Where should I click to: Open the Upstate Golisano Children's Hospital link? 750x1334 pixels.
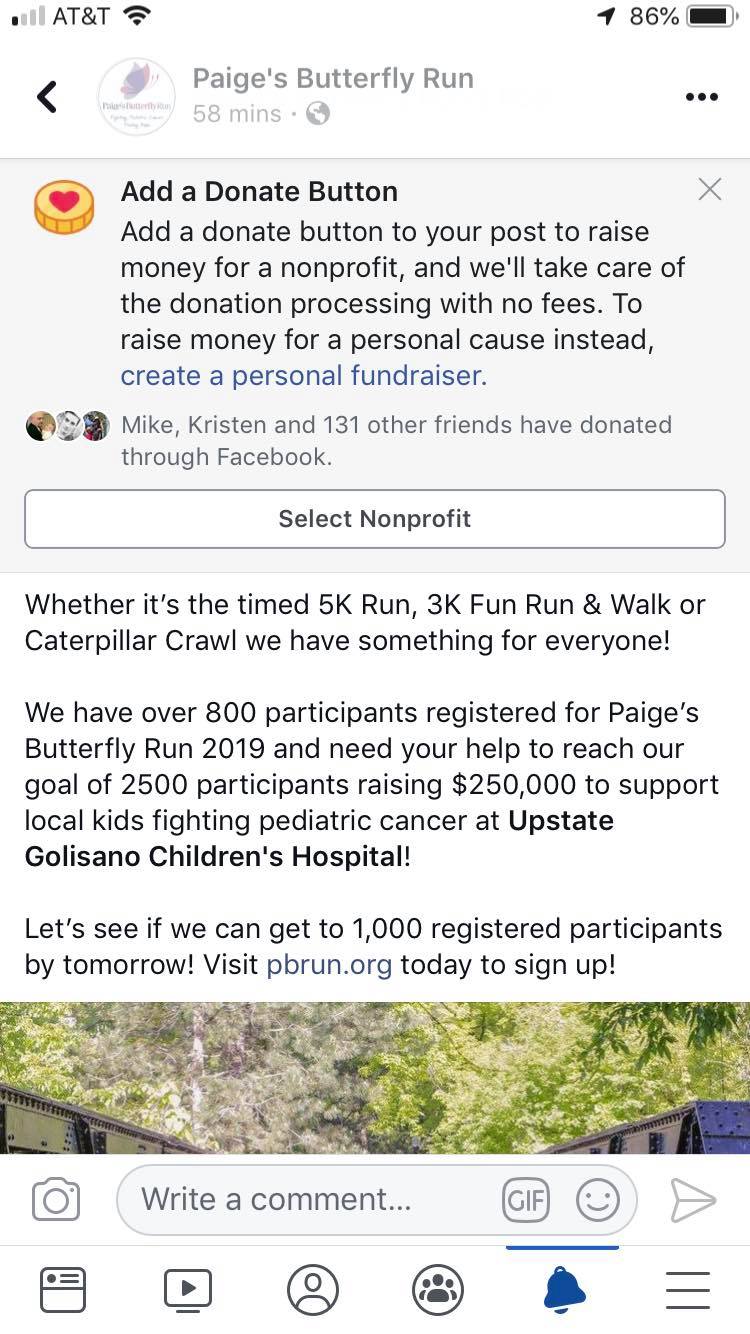coord(319,839)
